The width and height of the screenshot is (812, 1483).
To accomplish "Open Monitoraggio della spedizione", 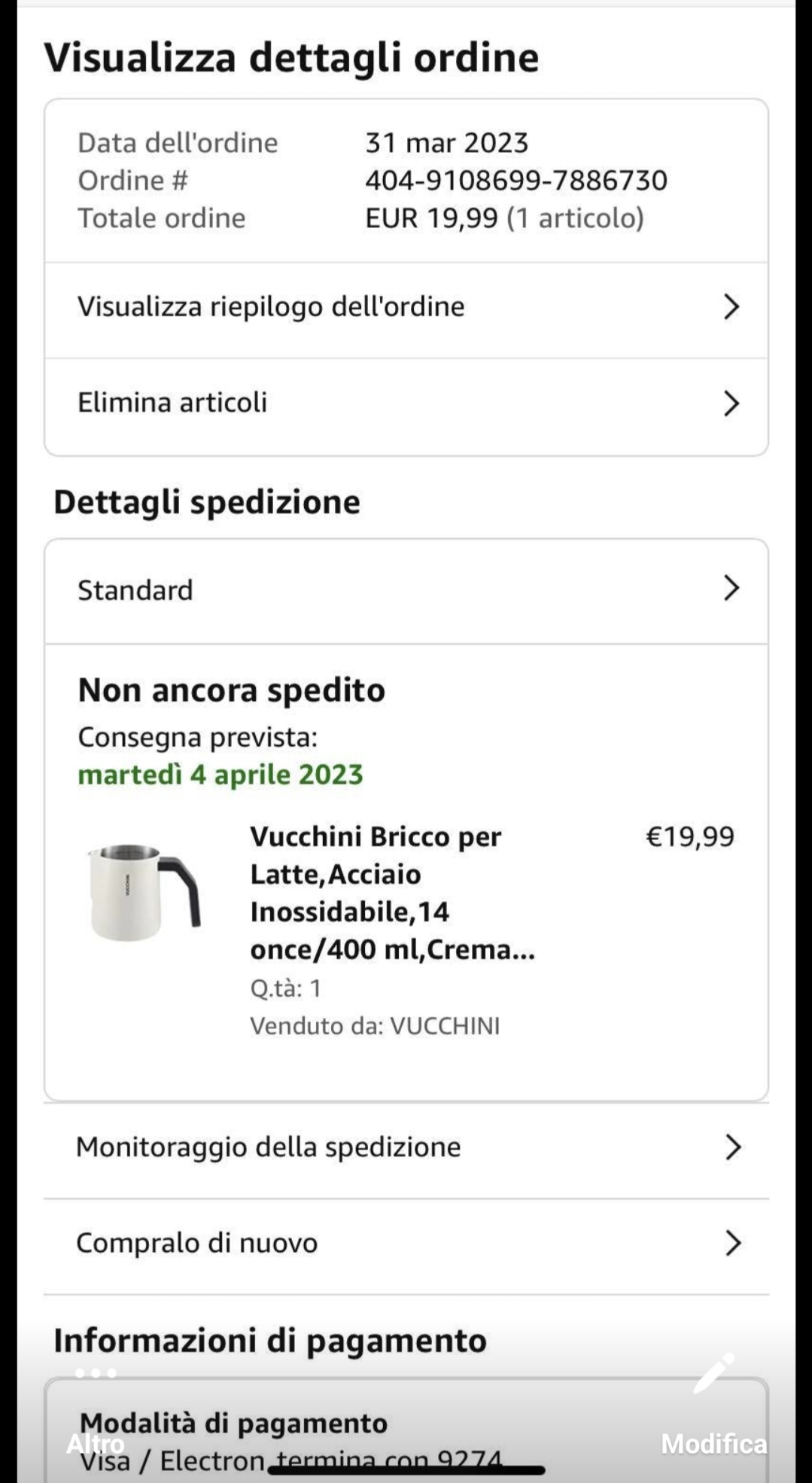I will point(406,1147).
